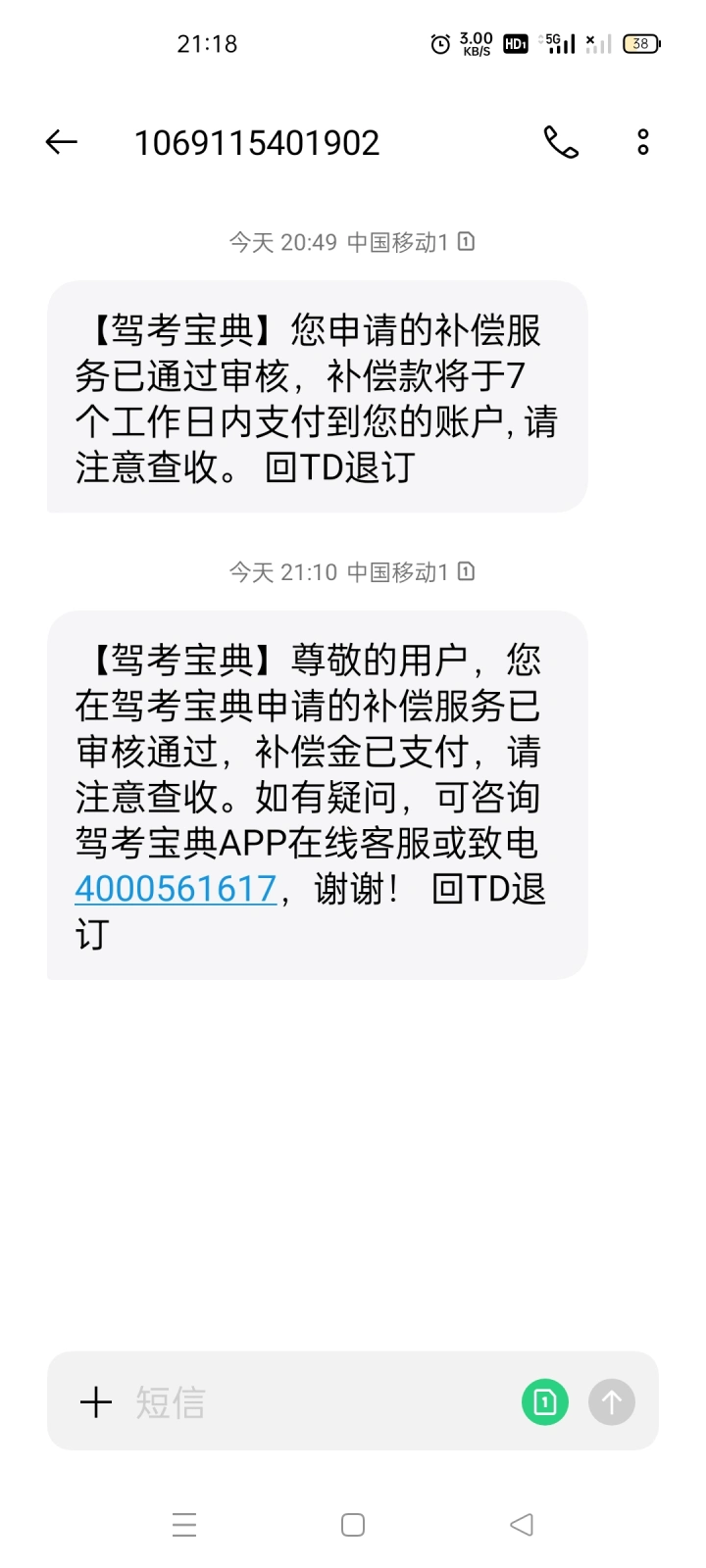Open the plus attachment menu
Screen dimensions: 706x1568
point(96,1402)
